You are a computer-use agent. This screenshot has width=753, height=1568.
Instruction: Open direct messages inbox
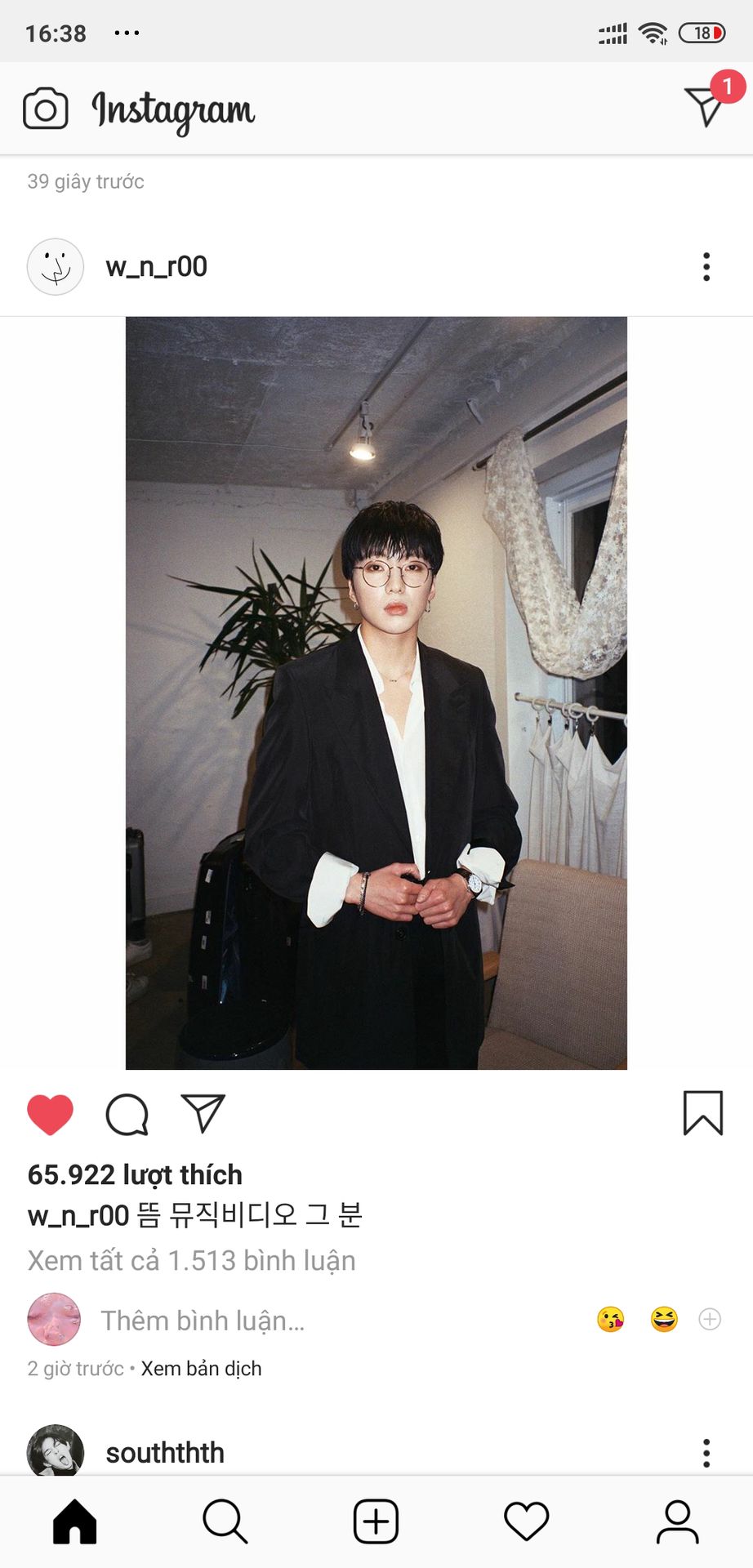click(x=706, y=106)
